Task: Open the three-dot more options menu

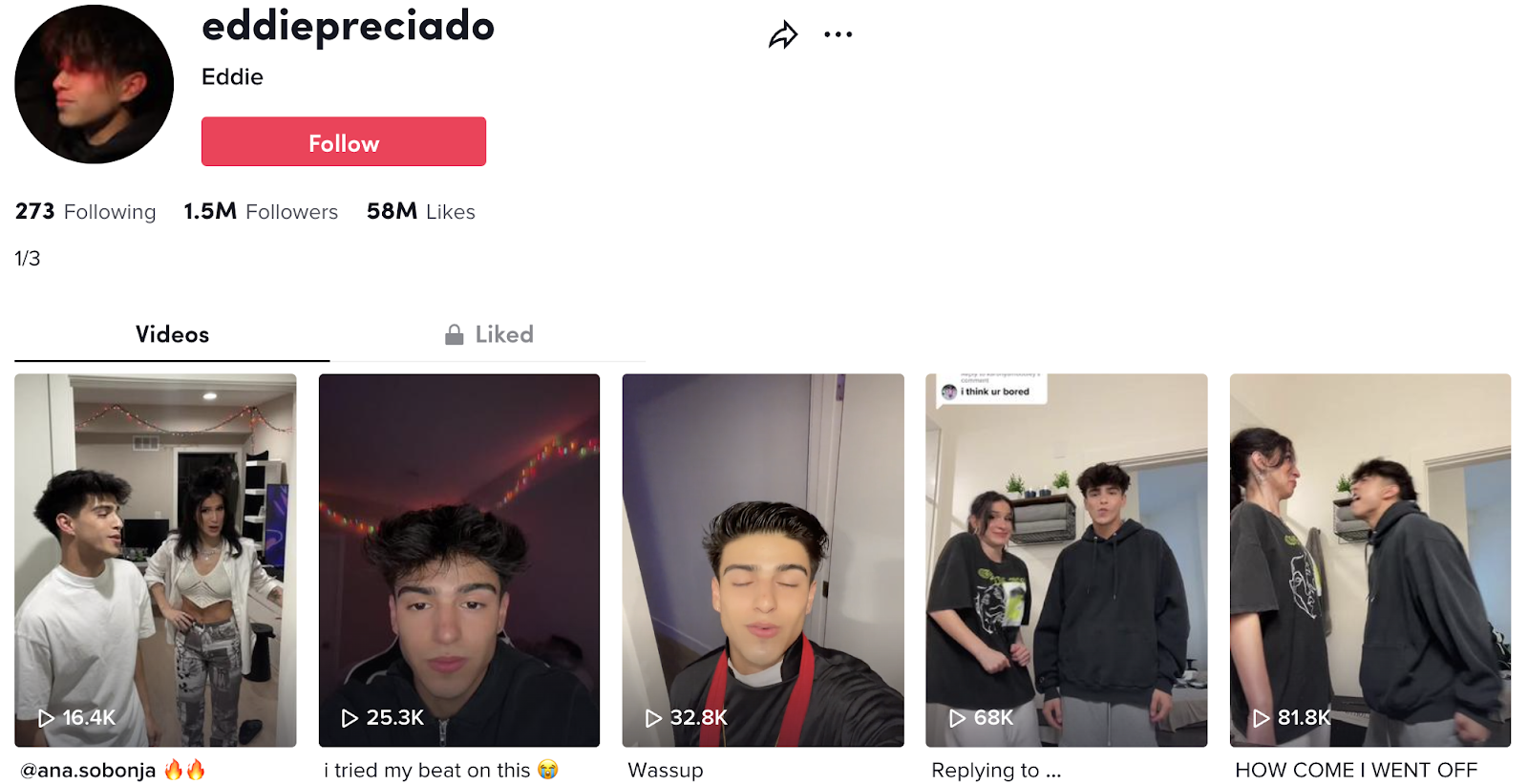Action: [838, 34]
